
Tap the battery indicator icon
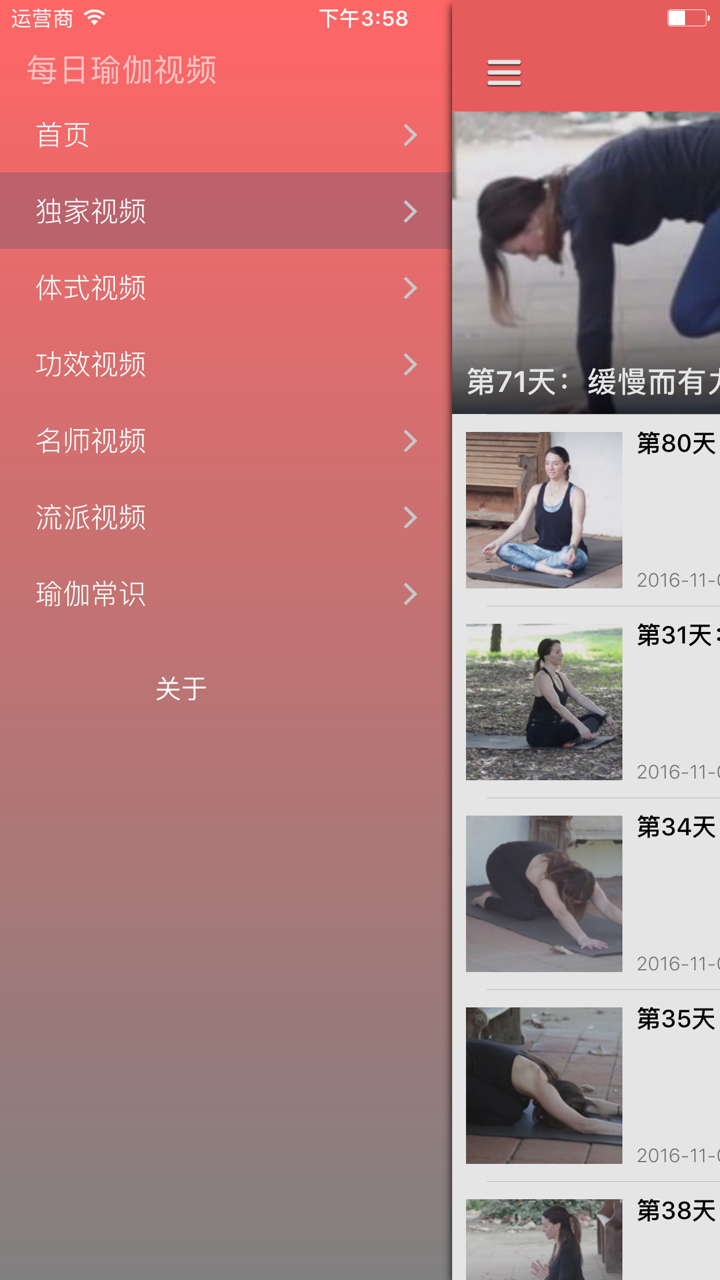click(x=689, y=16)
